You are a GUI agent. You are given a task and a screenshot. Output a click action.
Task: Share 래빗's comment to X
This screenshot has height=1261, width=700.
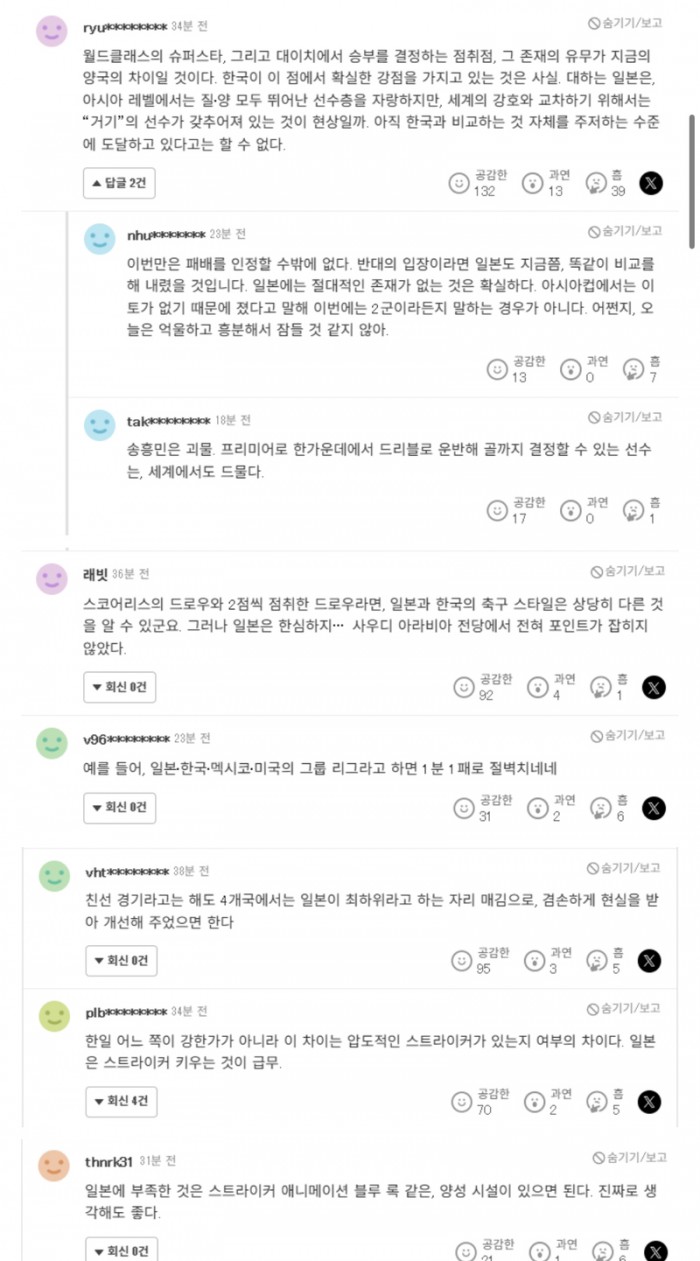[653, 687]
